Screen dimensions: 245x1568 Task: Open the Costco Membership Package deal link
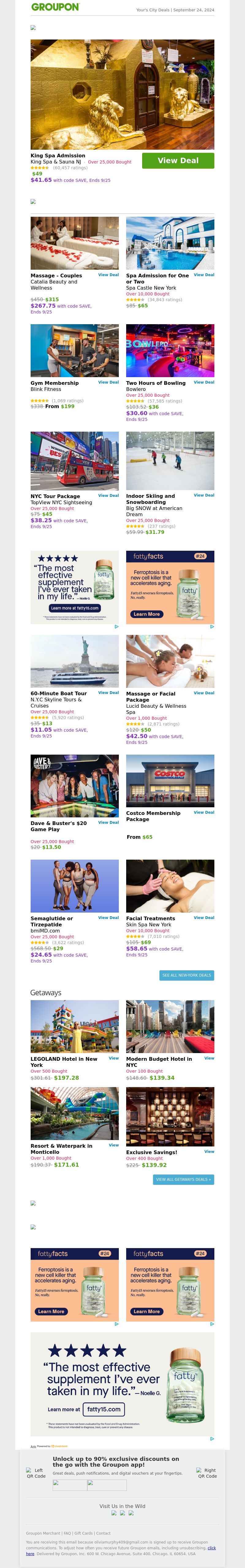(153, 816)
